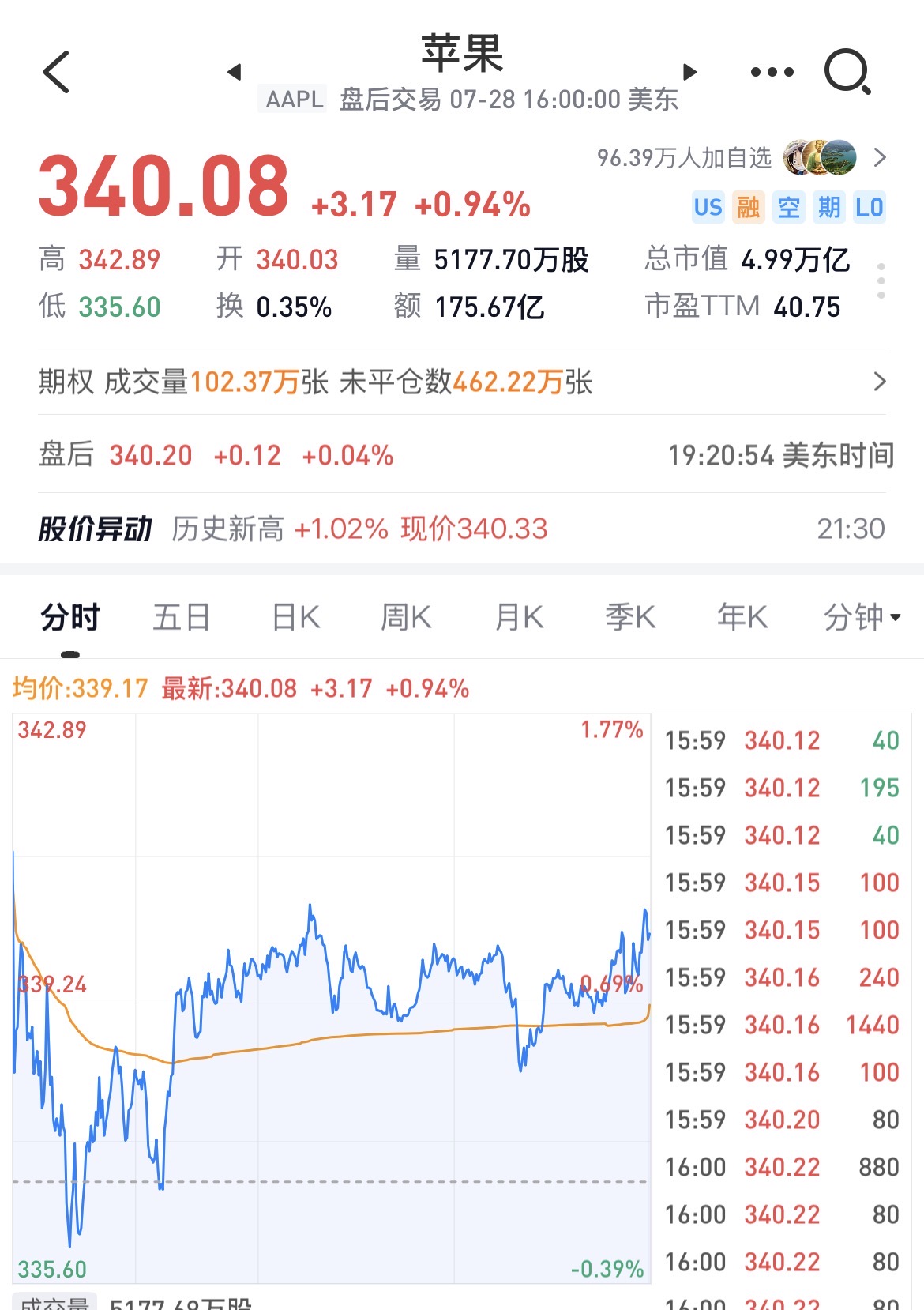924x1310 pixels.
Task: Open the 分钟 interval dropdown
Action: click(862, 617)
